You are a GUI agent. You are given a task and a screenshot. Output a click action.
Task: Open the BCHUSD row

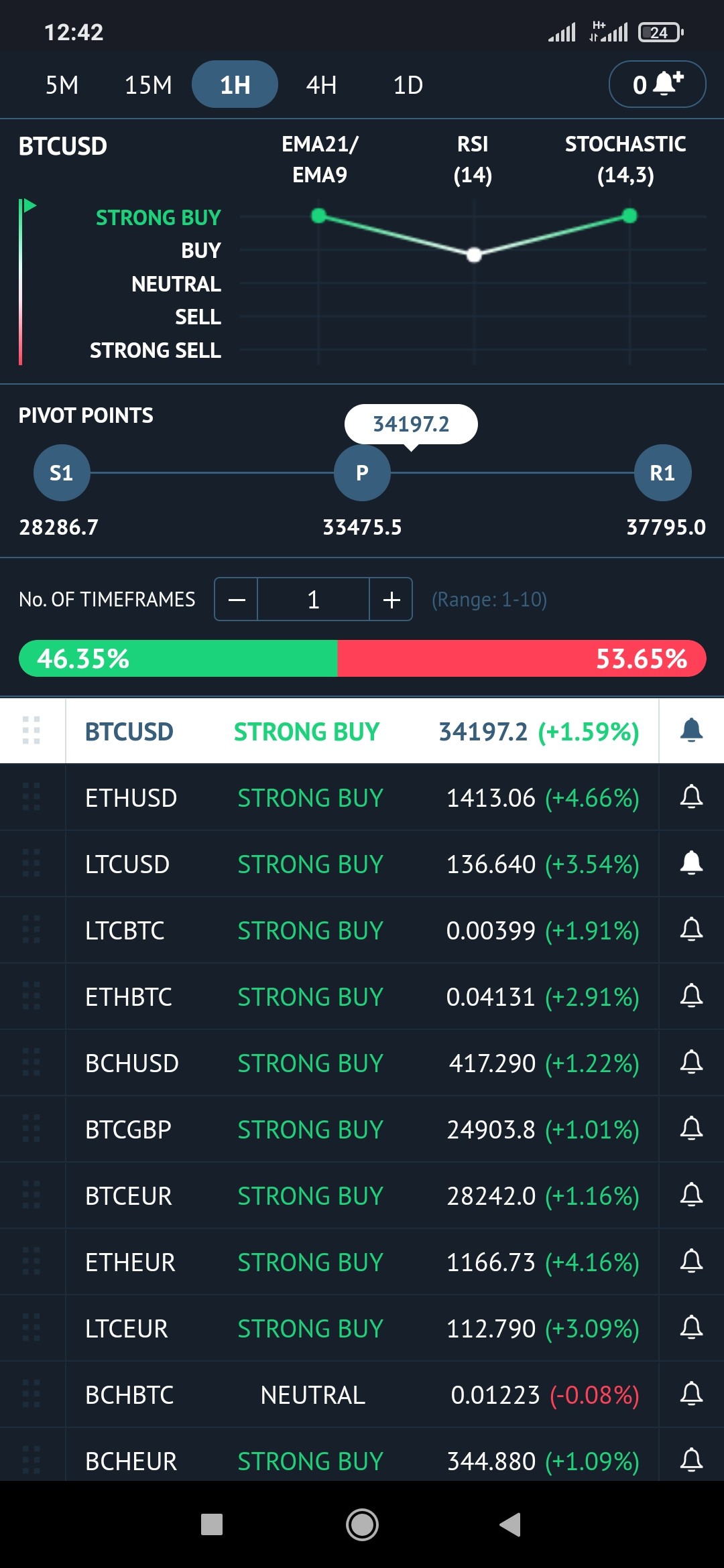pos(362,1063)
